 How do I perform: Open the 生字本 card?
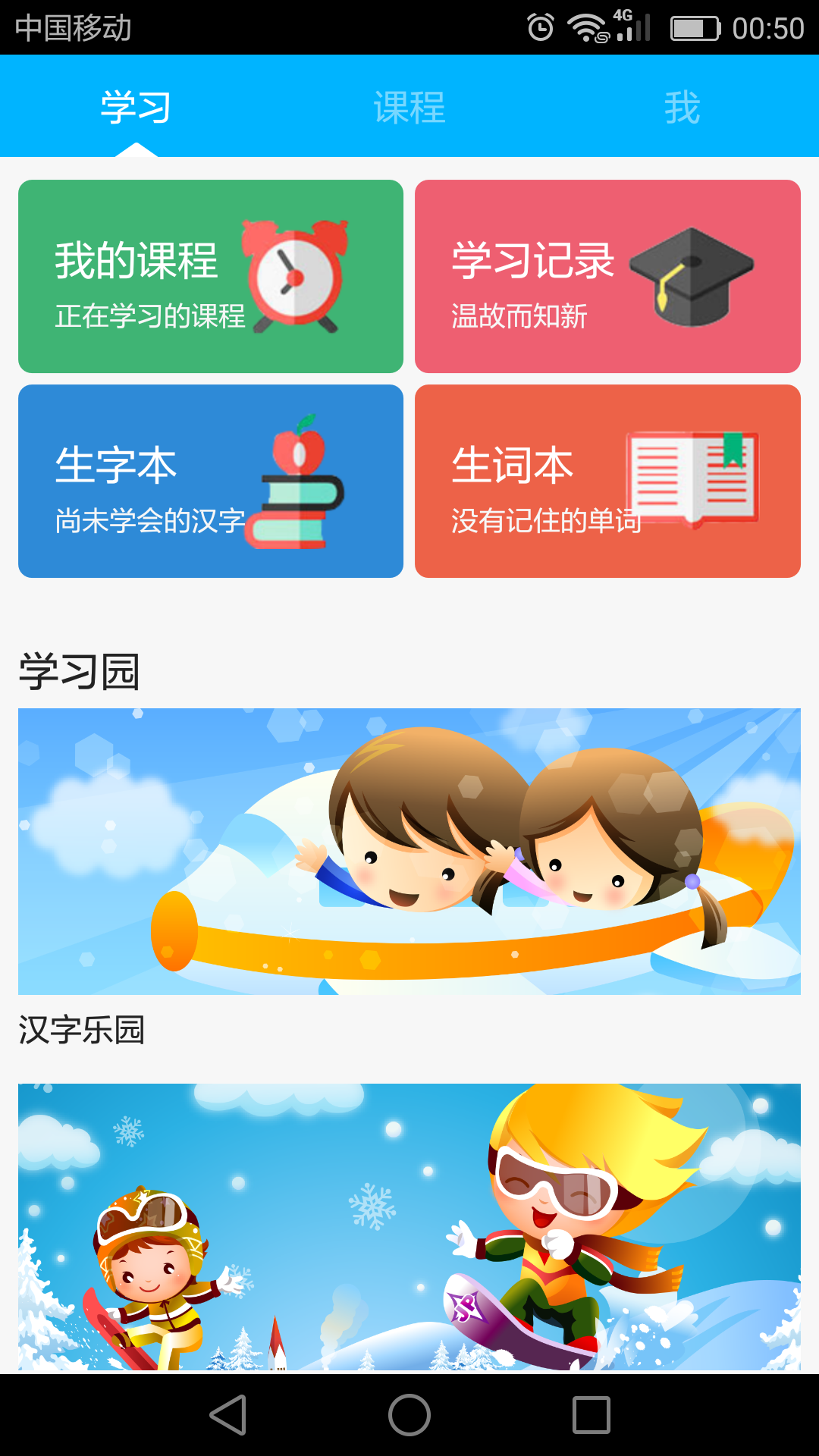211,481
